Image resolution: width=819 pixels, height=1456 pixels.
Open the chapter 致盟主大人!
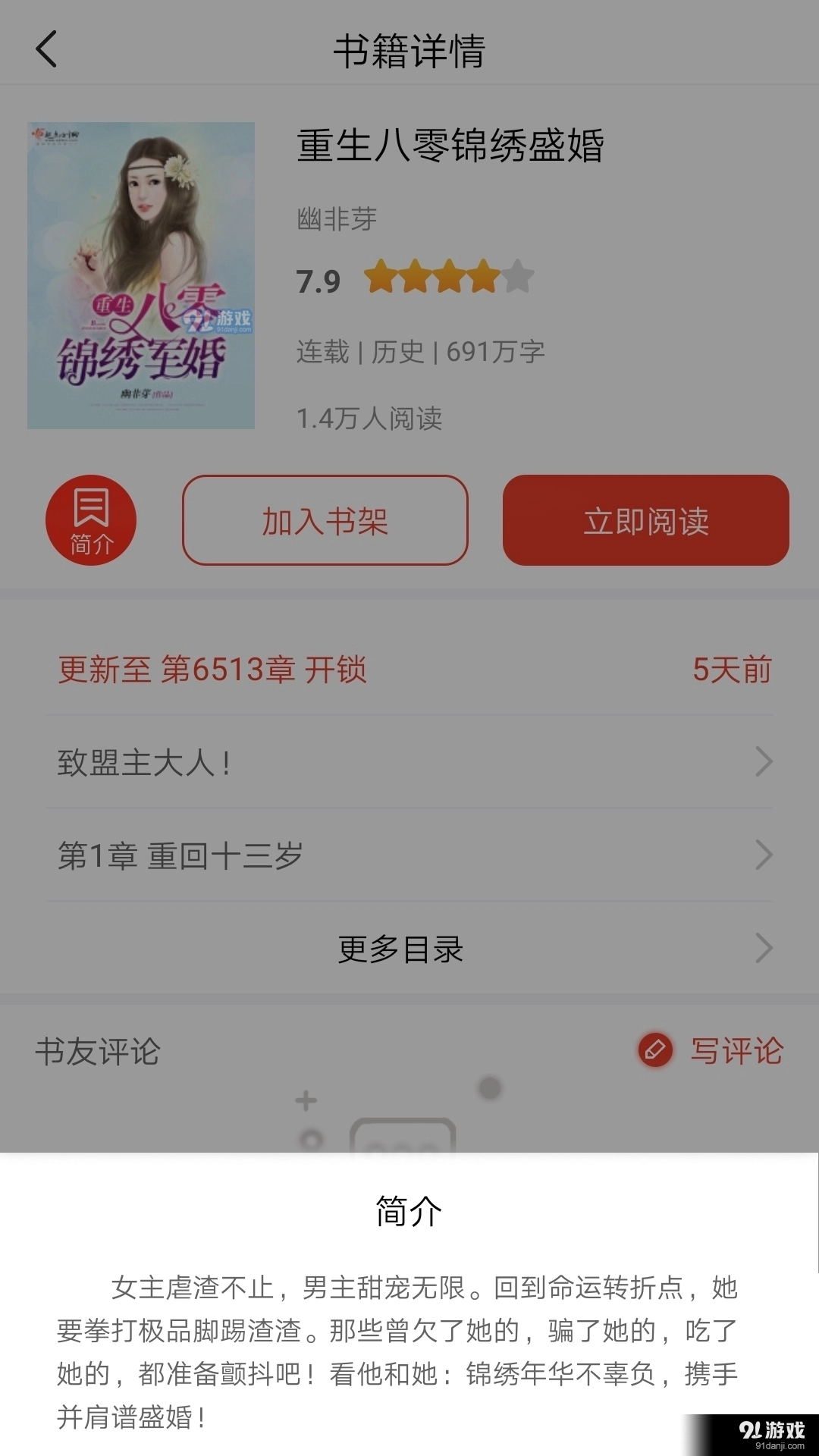click(x=409, y=762)
